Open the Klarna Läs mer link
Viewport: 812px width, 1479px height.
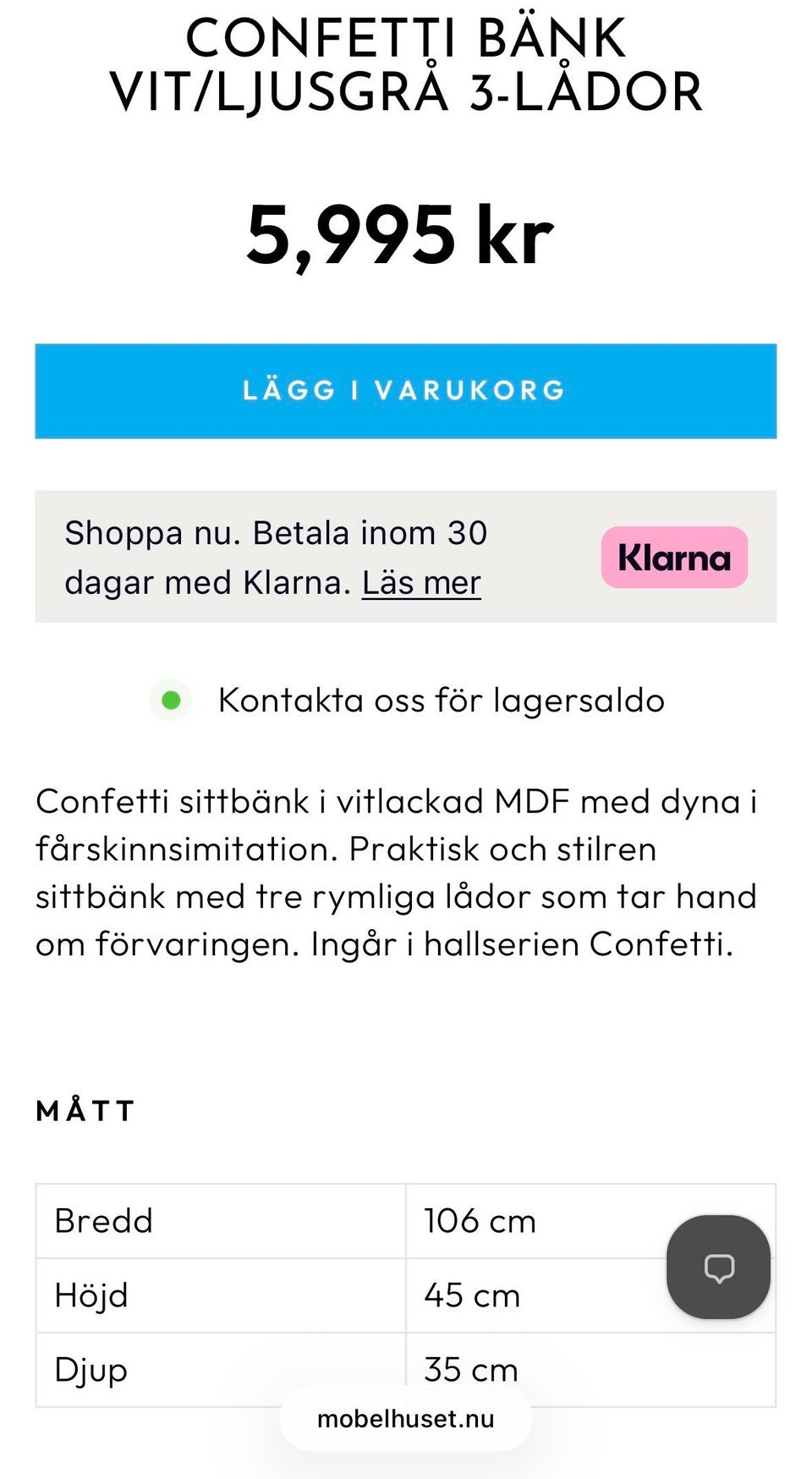point(421,583)
